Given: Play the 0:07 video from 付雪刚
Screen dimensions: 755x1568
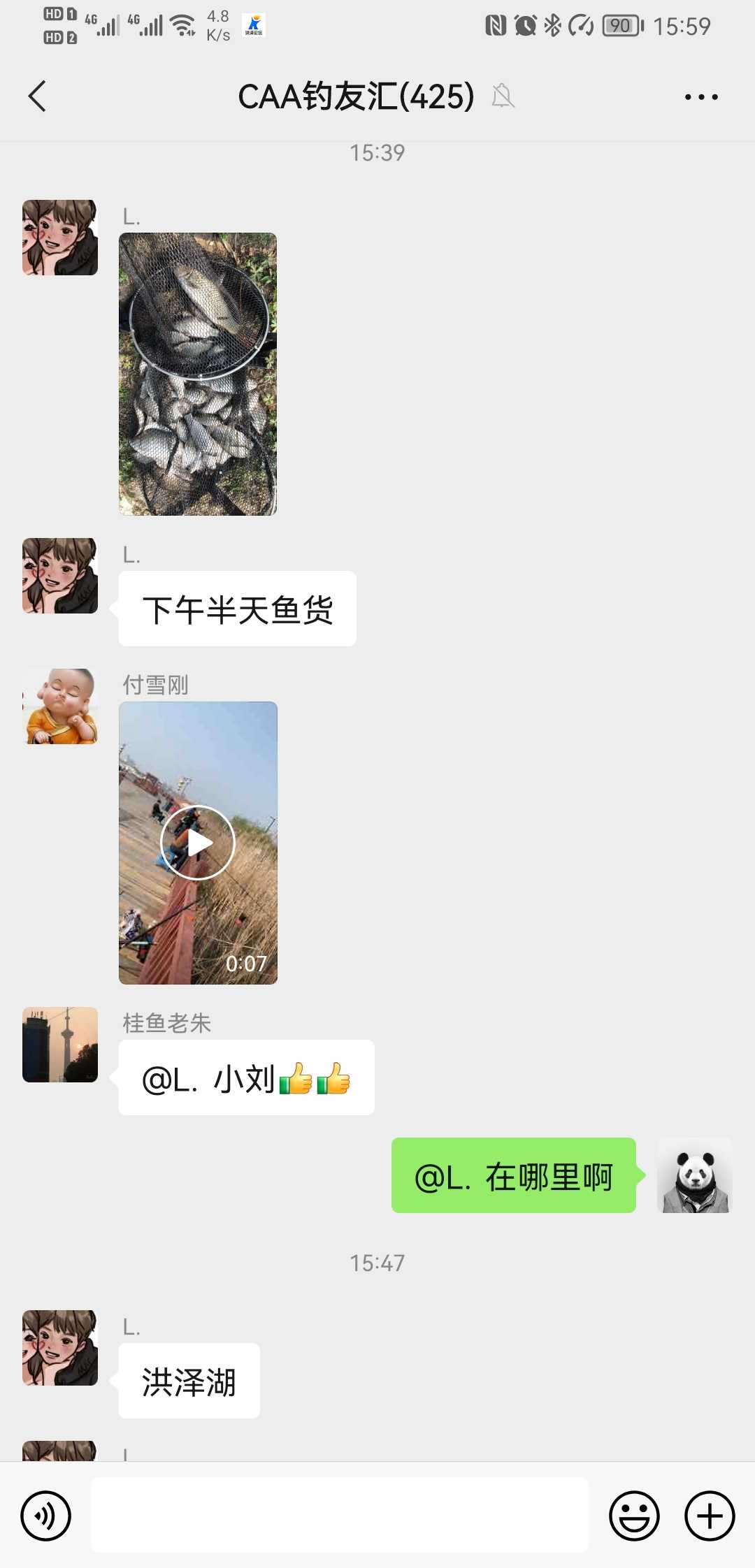Looking at the screenshot, I should coord(198,843).
